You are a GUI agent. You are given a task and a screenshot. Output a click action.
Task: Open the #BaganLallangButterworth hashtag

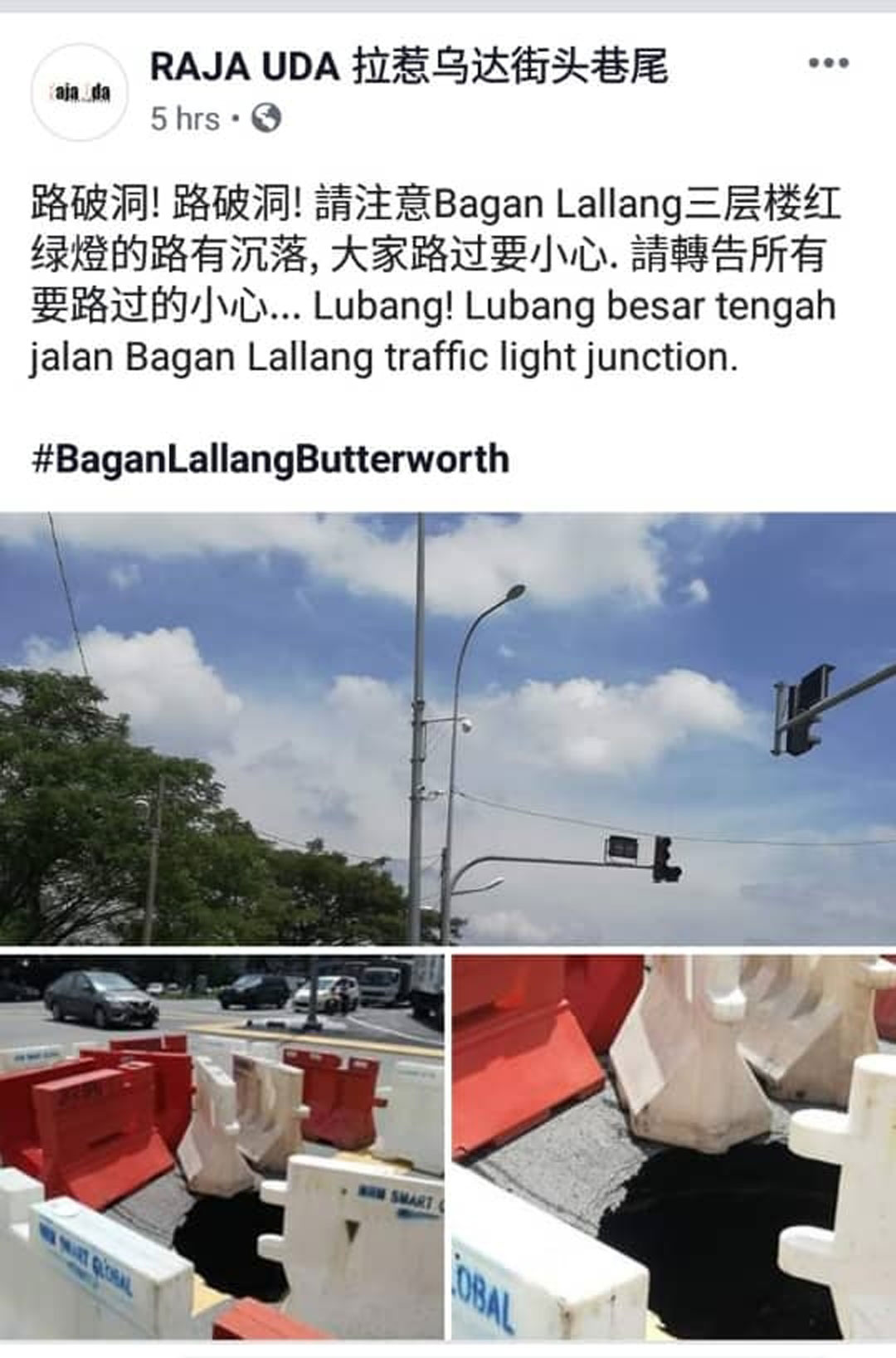[270, 459]
